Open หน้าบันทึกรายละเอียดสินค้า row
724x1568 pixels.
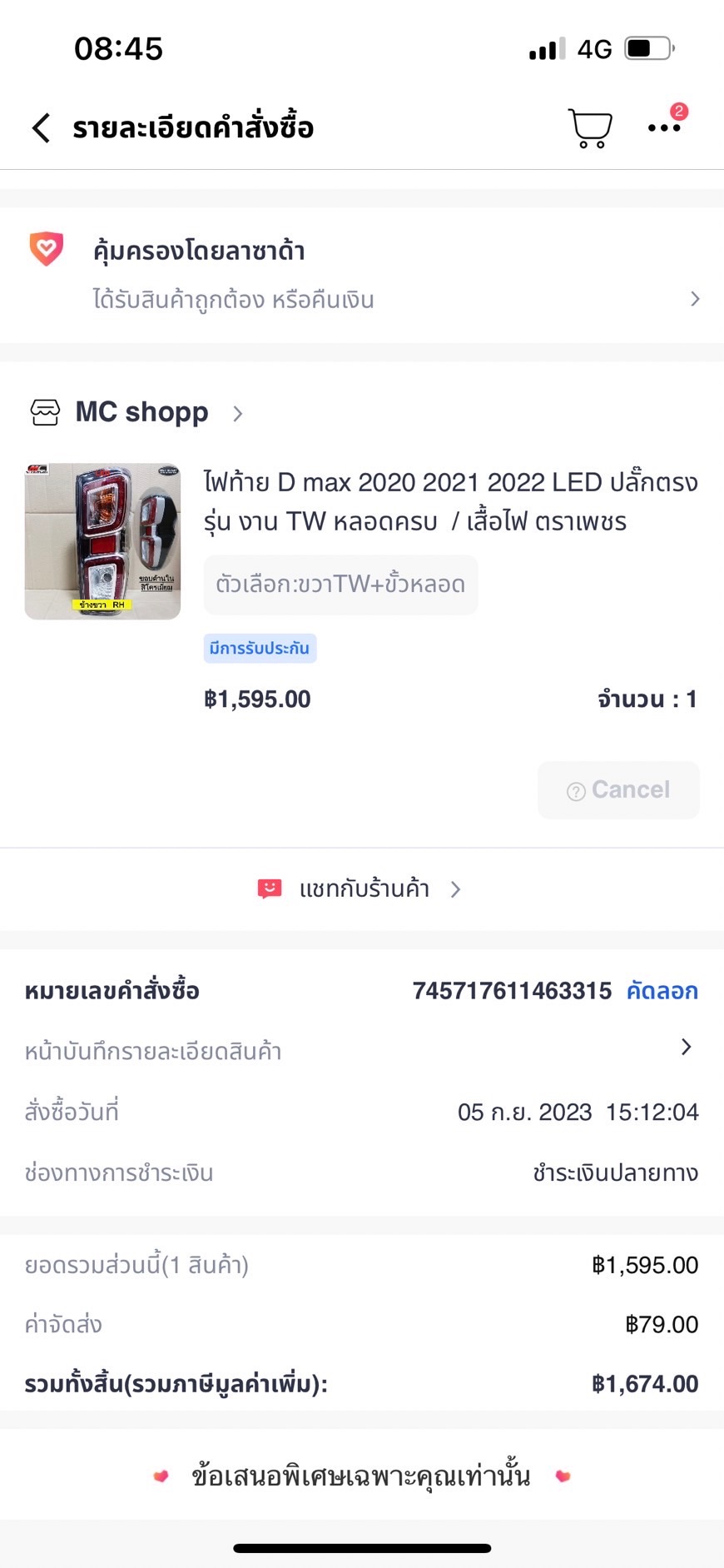pyautogui.click(x=362, y=1050)
